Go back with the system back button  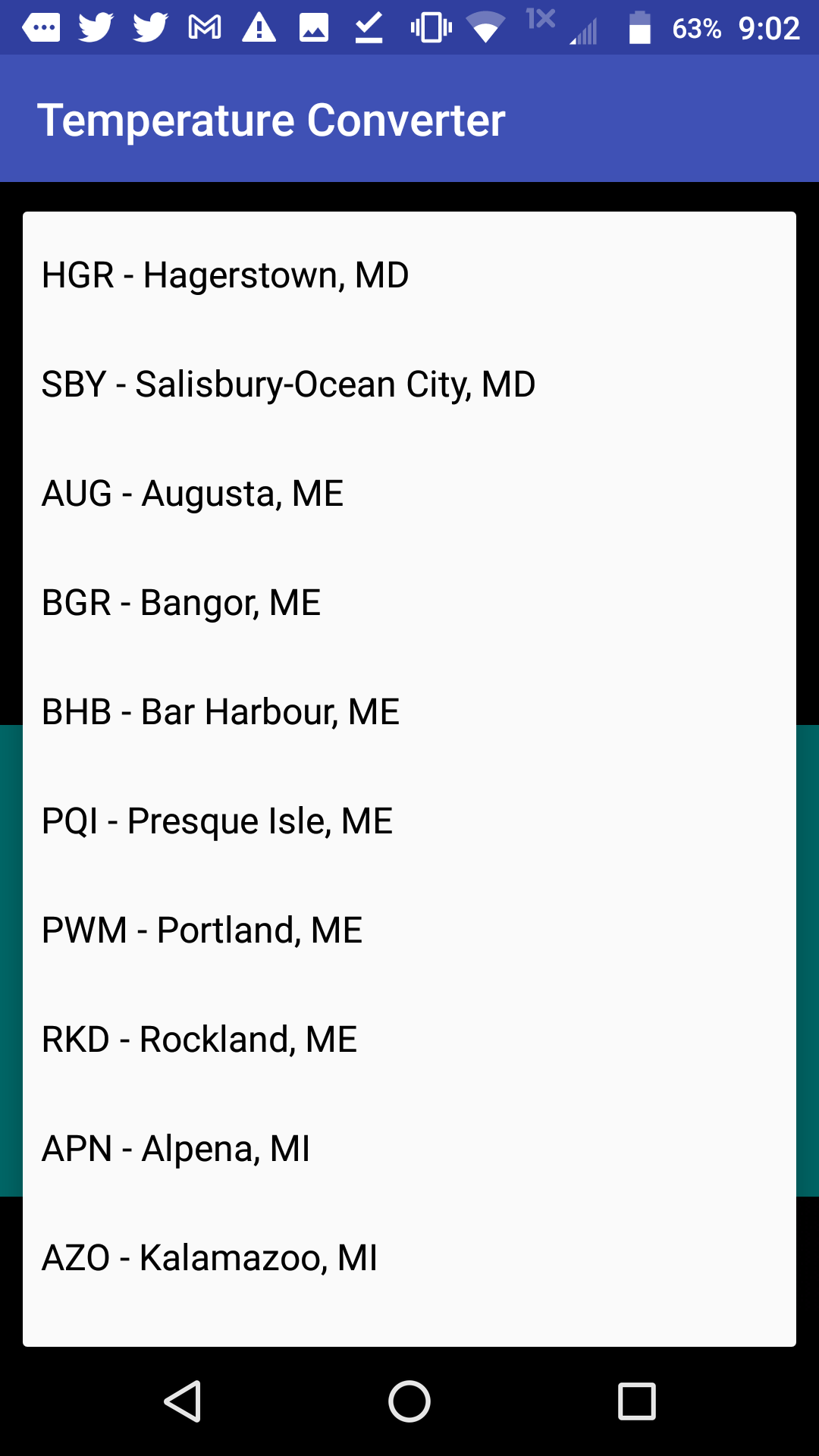pos(182,1401)
